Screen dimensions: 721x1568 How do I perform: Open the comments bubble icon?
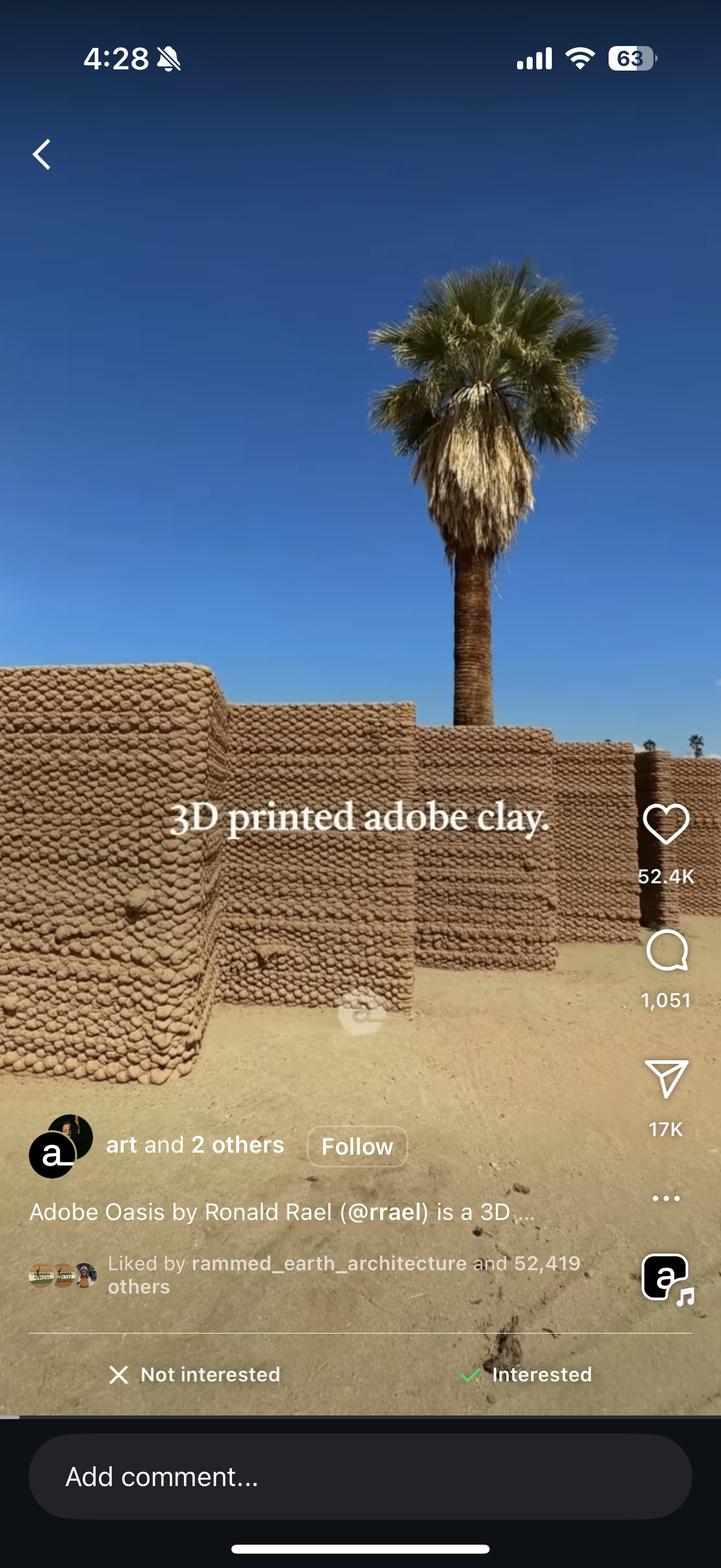point(666,950)
